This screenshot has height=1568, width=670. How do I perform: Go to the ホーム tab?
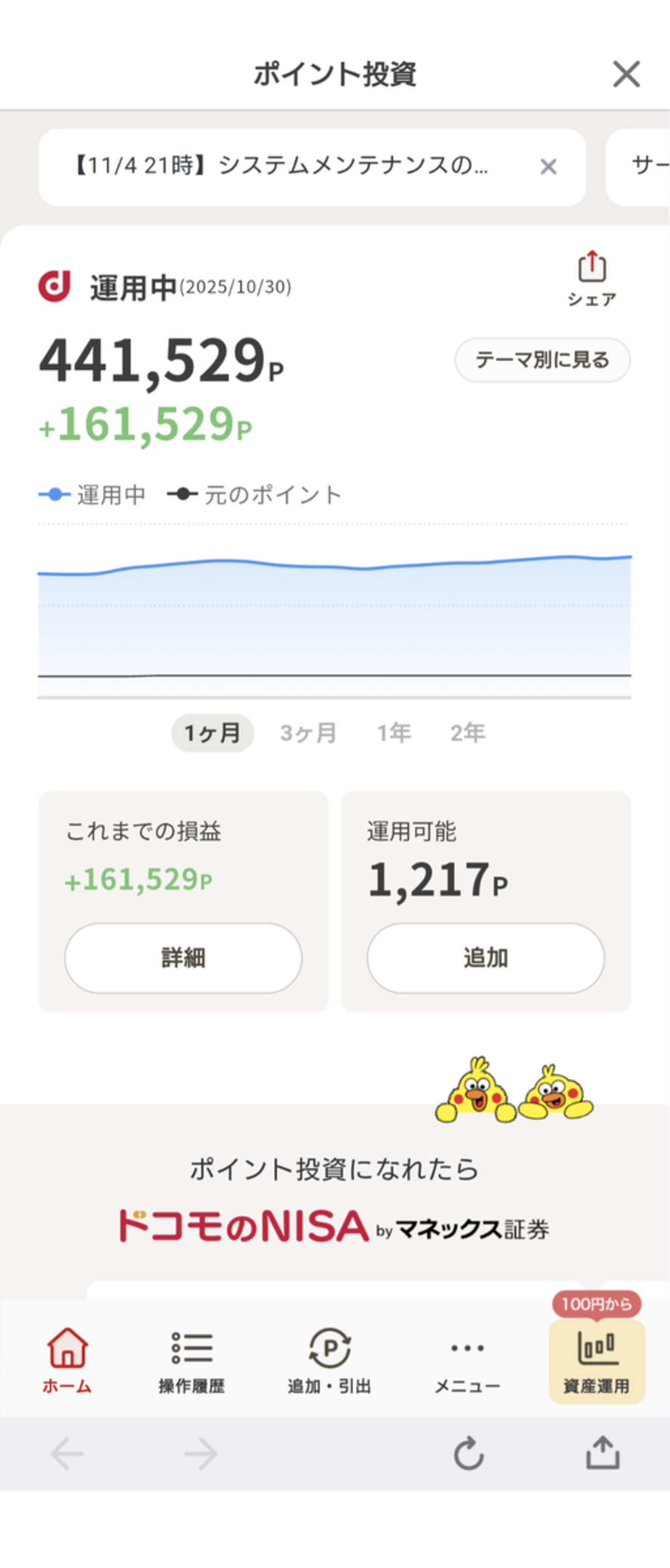coord(67,1361)
